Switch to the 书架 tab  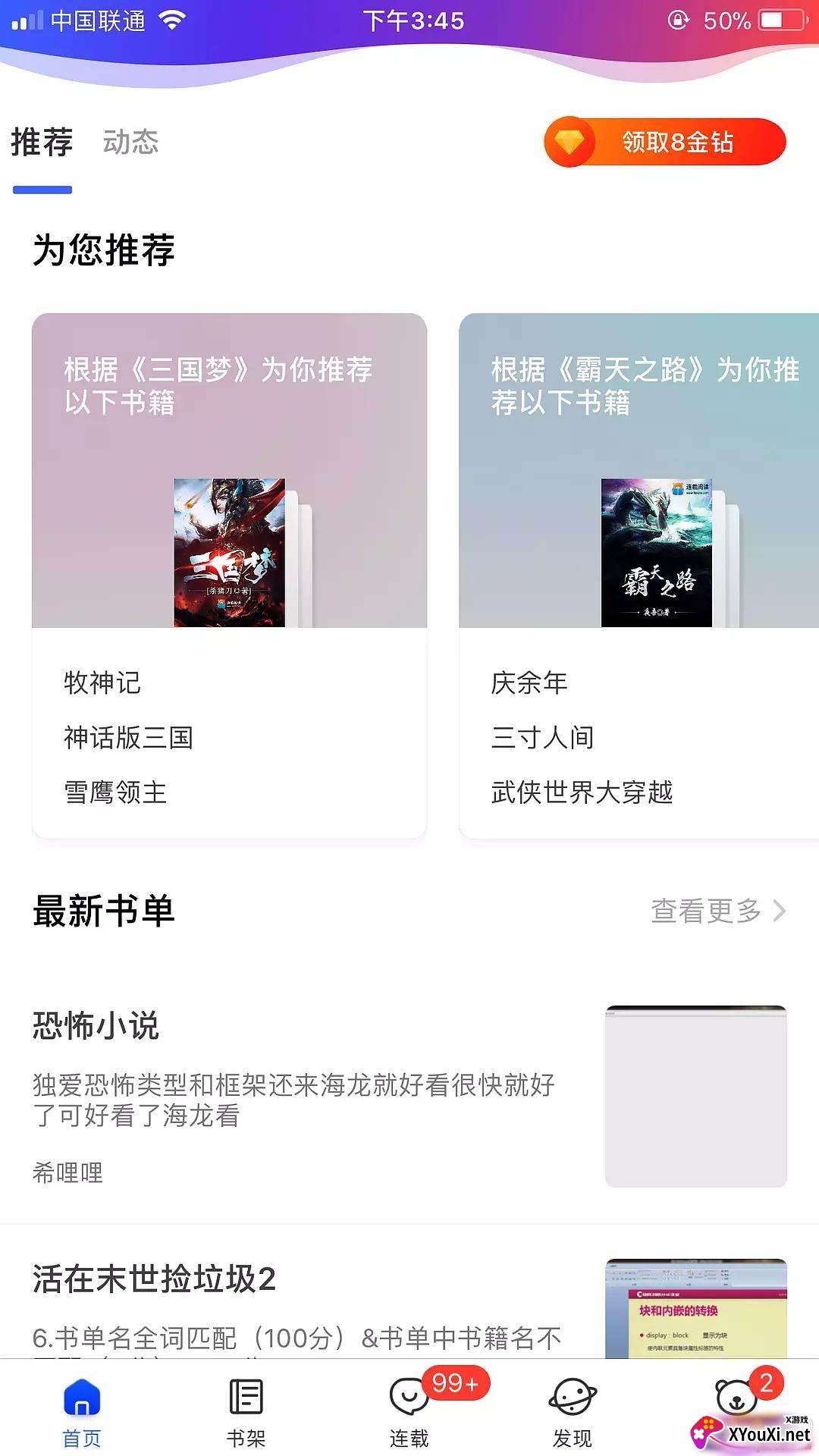coord(246,1410)
